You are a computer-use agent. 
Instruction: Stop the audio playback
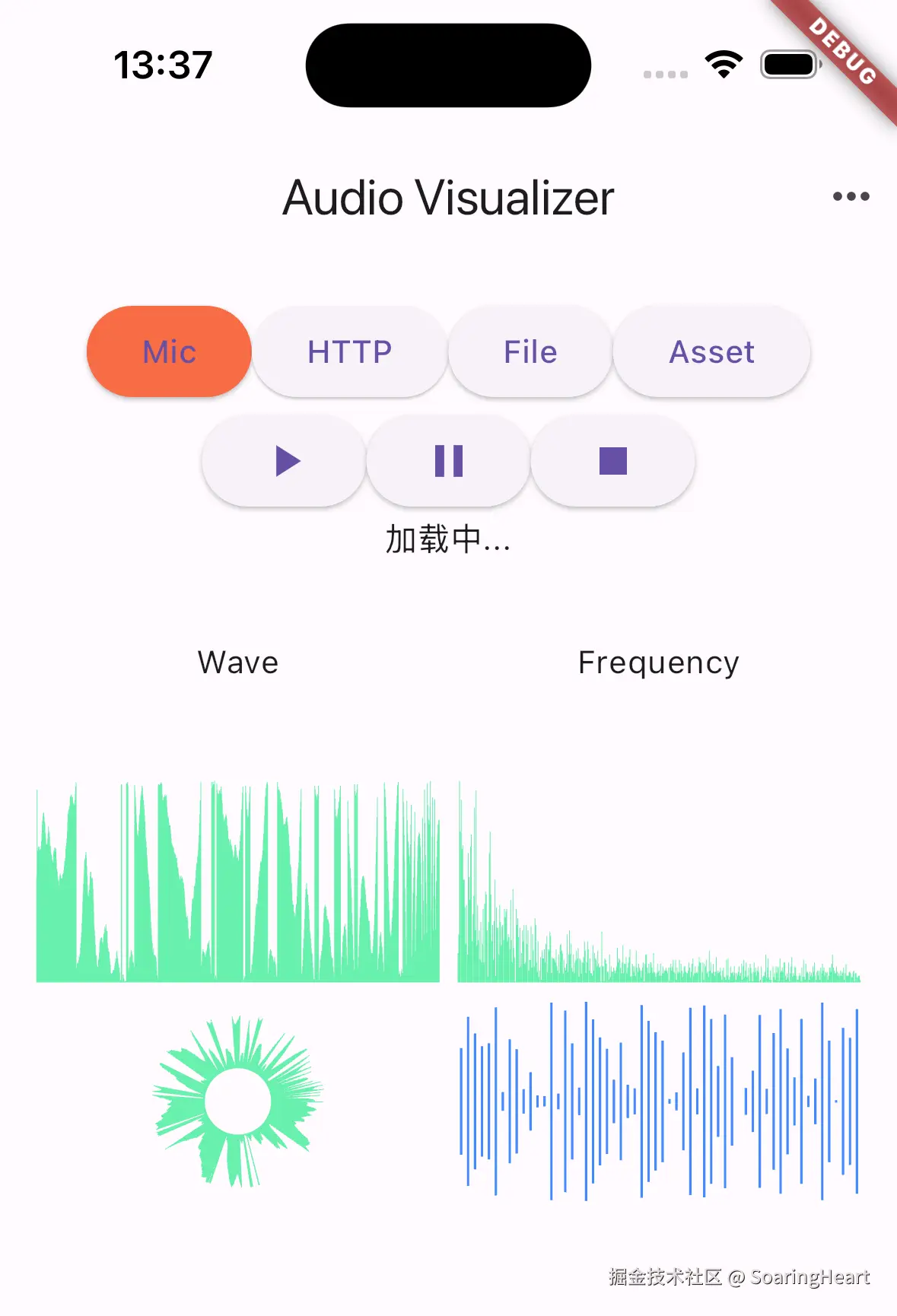click(612, 461)
